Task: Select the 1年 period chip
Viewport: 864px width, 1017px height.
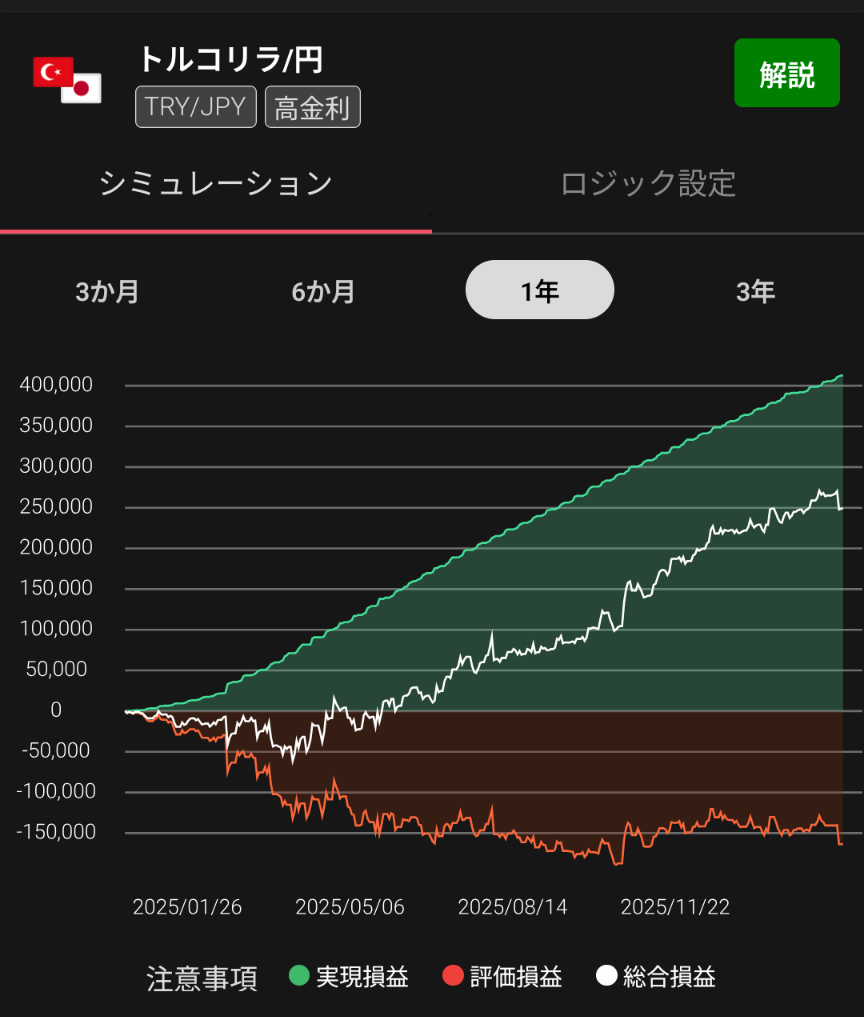Action: (540, 291)
